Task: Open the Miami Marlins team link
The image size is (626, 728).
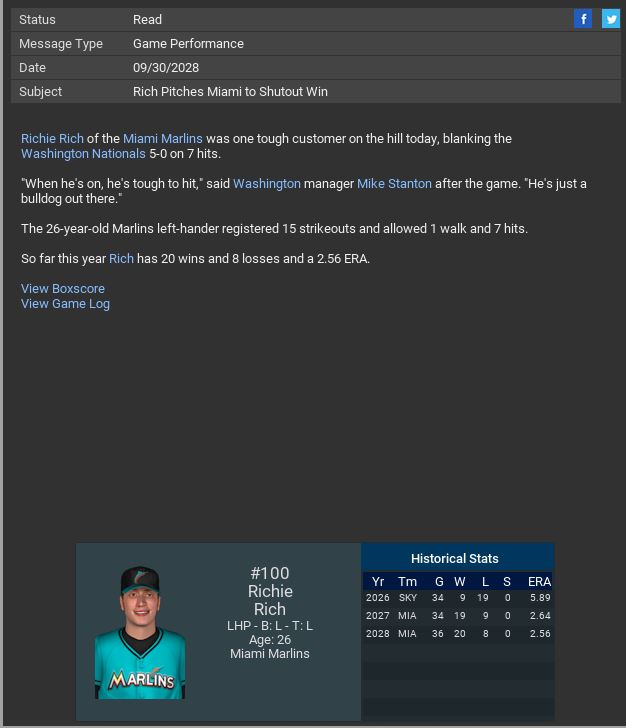Action: click(x=162, y=139)
